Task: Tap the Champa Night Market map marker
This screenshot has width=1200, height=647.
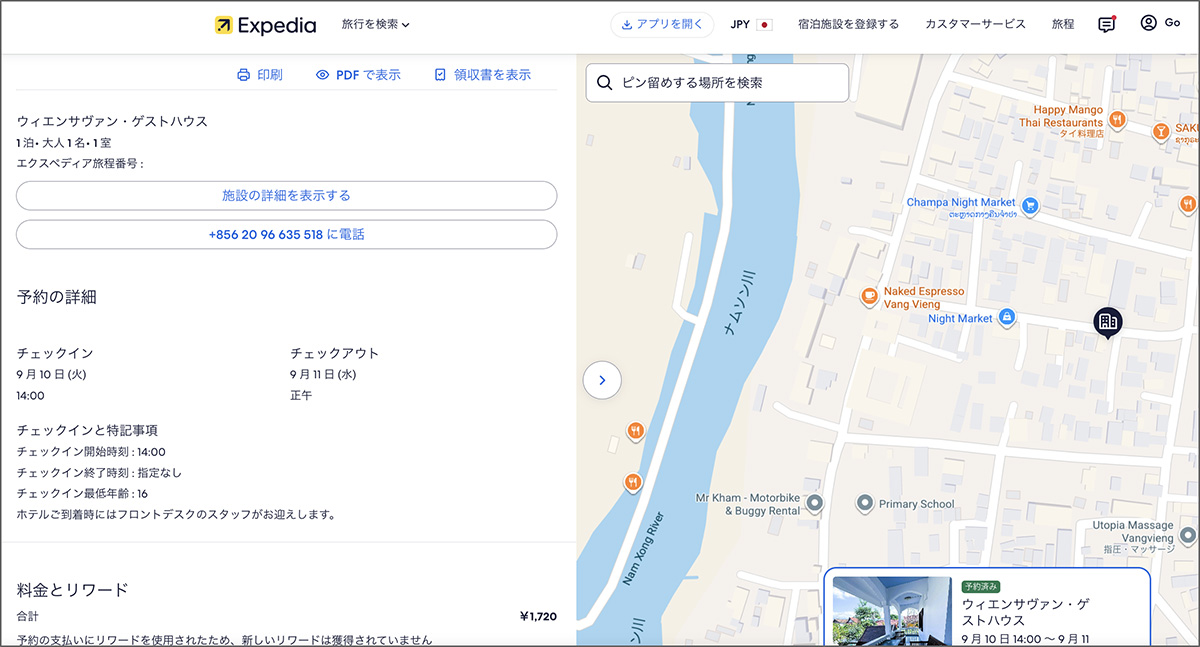Action: coord(1029,206)
